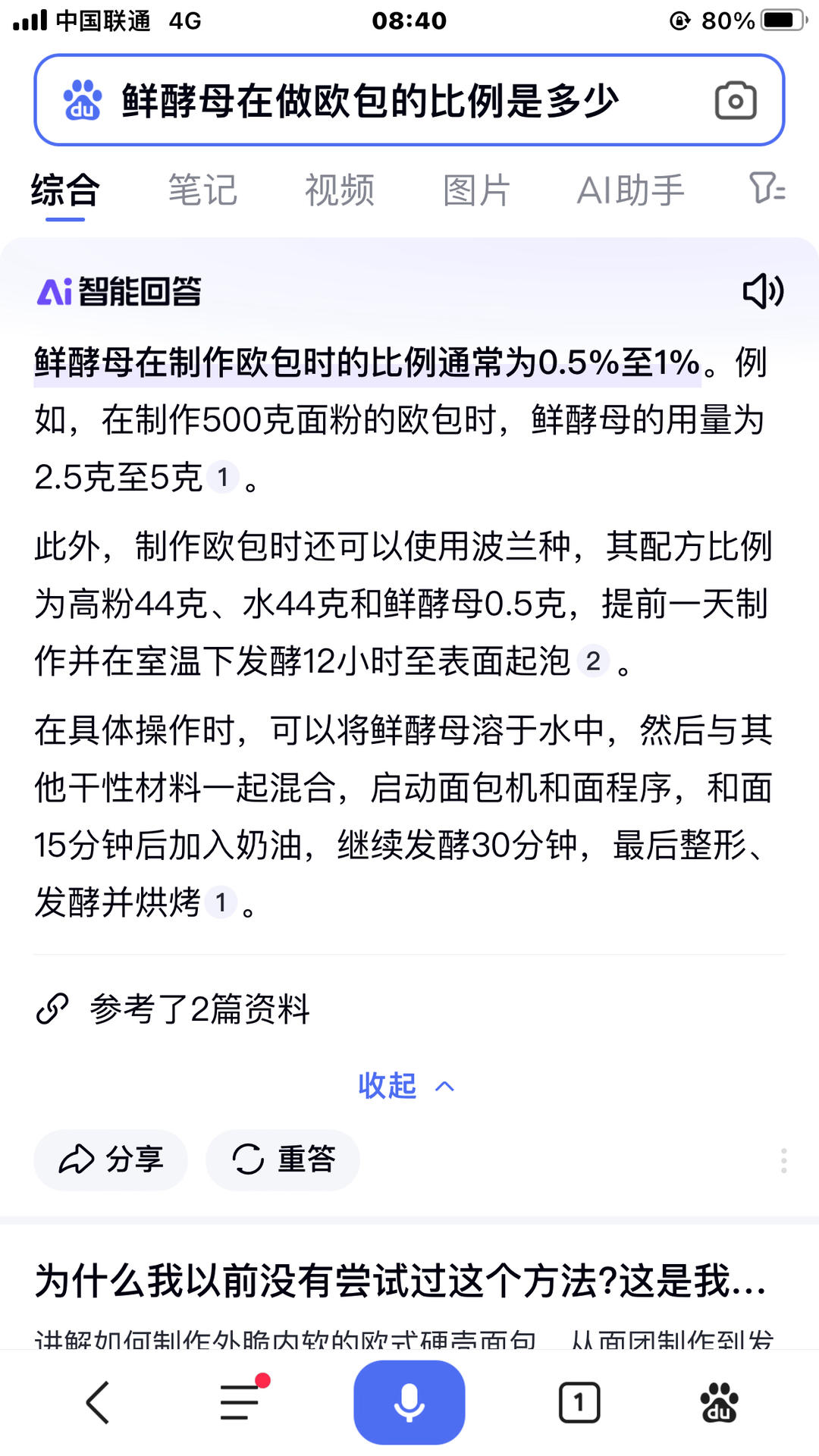Collapse the answer with 收起
Image resolution: width=819 pixels, height=1456 pixels.
pos(406,1086)
